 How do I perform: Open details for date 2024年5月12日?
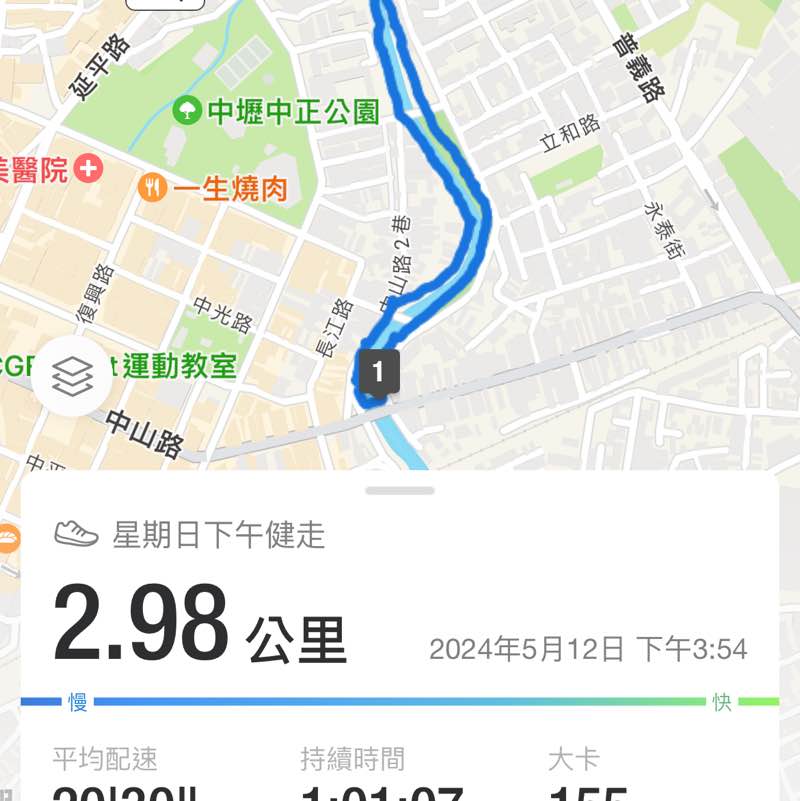coord(594,648)
